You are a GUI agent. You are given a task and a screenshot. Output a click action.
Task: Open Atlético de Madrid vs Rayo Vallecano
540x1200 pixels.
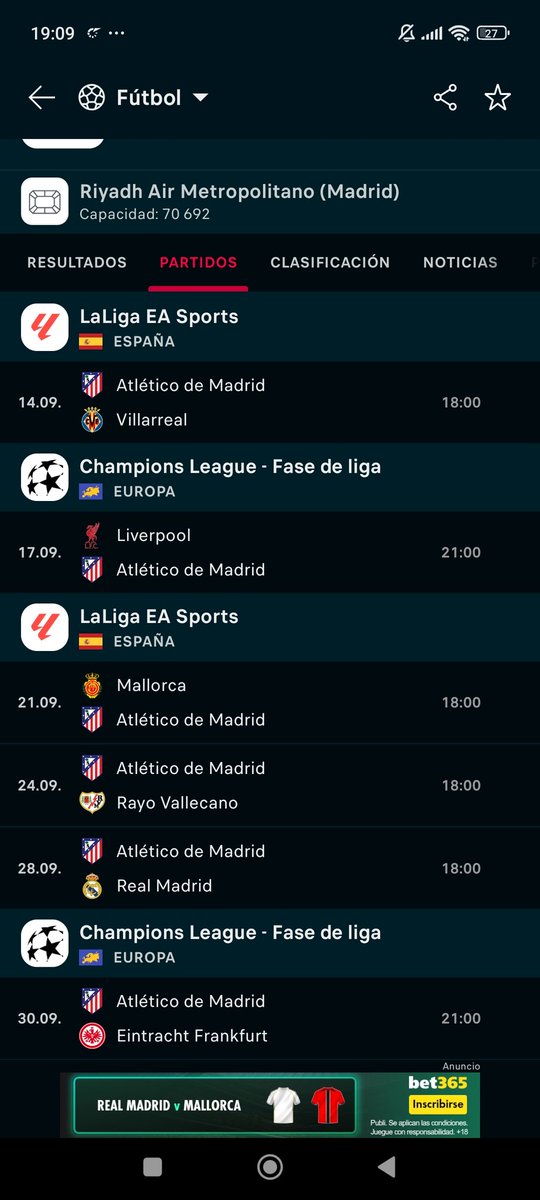[x=270, y=785]
